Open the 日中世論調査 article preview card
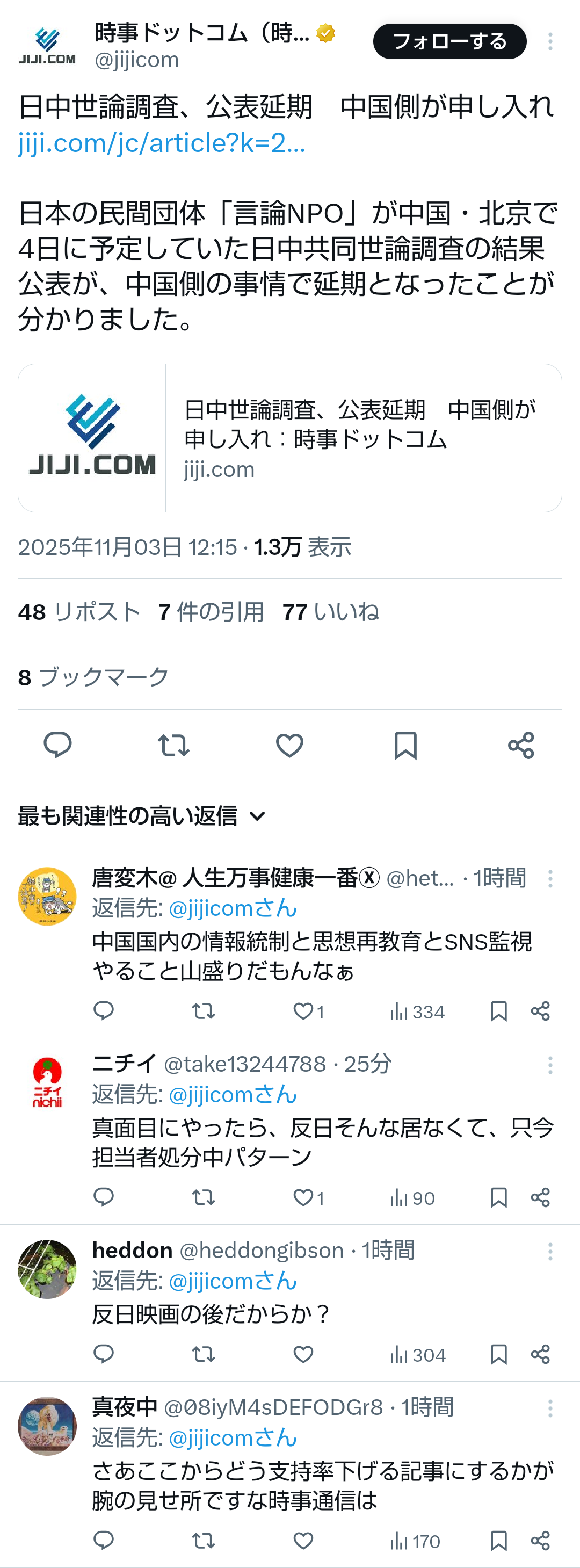Screen dimensions: 580x1568 tap(289, 438)
